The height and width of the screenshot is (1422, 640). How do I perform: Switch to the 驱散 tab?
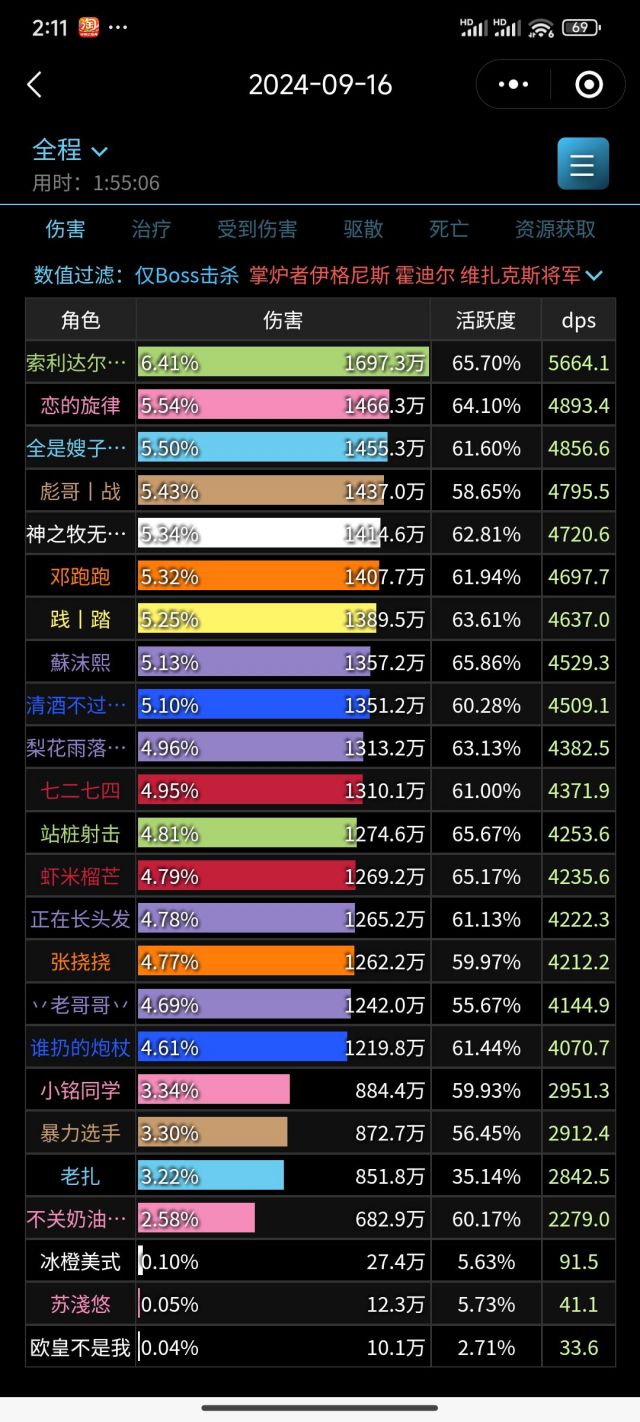point(363,229)
